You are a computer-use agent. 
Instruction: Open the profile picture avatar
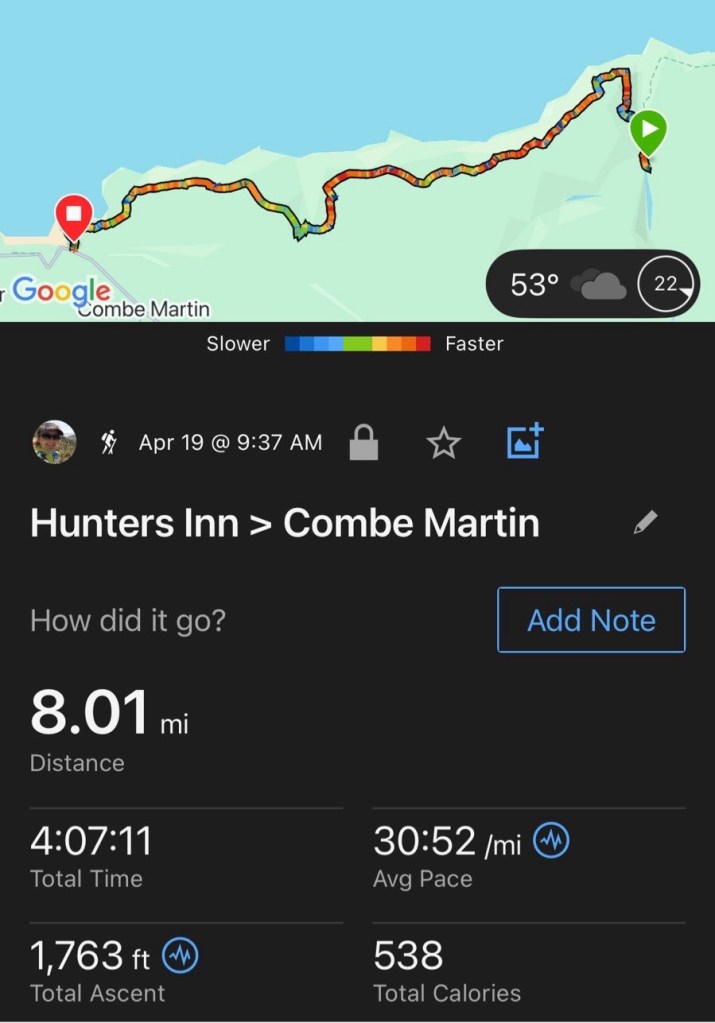(54, 442)
